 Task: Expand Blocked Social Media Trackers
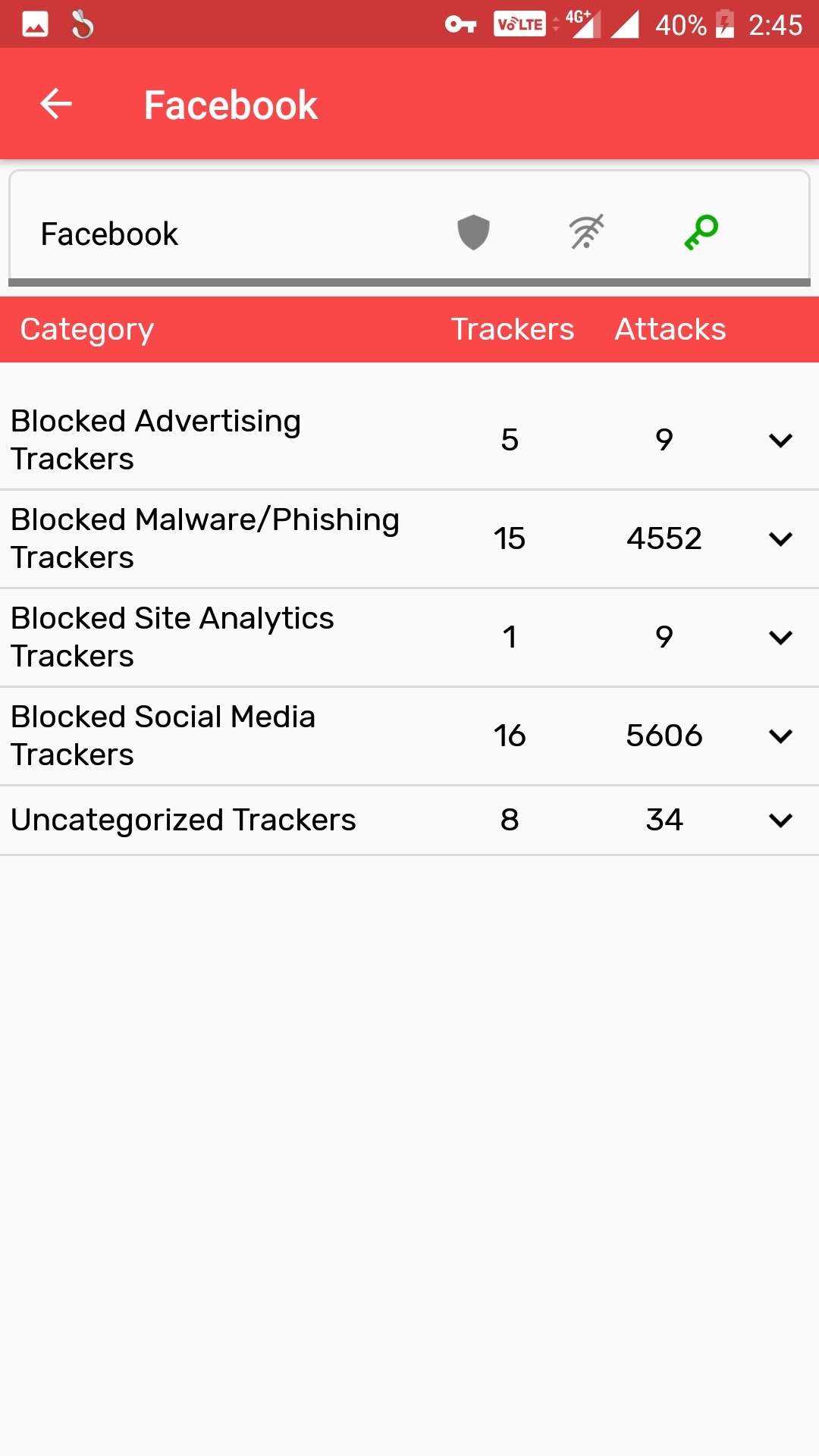[780, 736]
